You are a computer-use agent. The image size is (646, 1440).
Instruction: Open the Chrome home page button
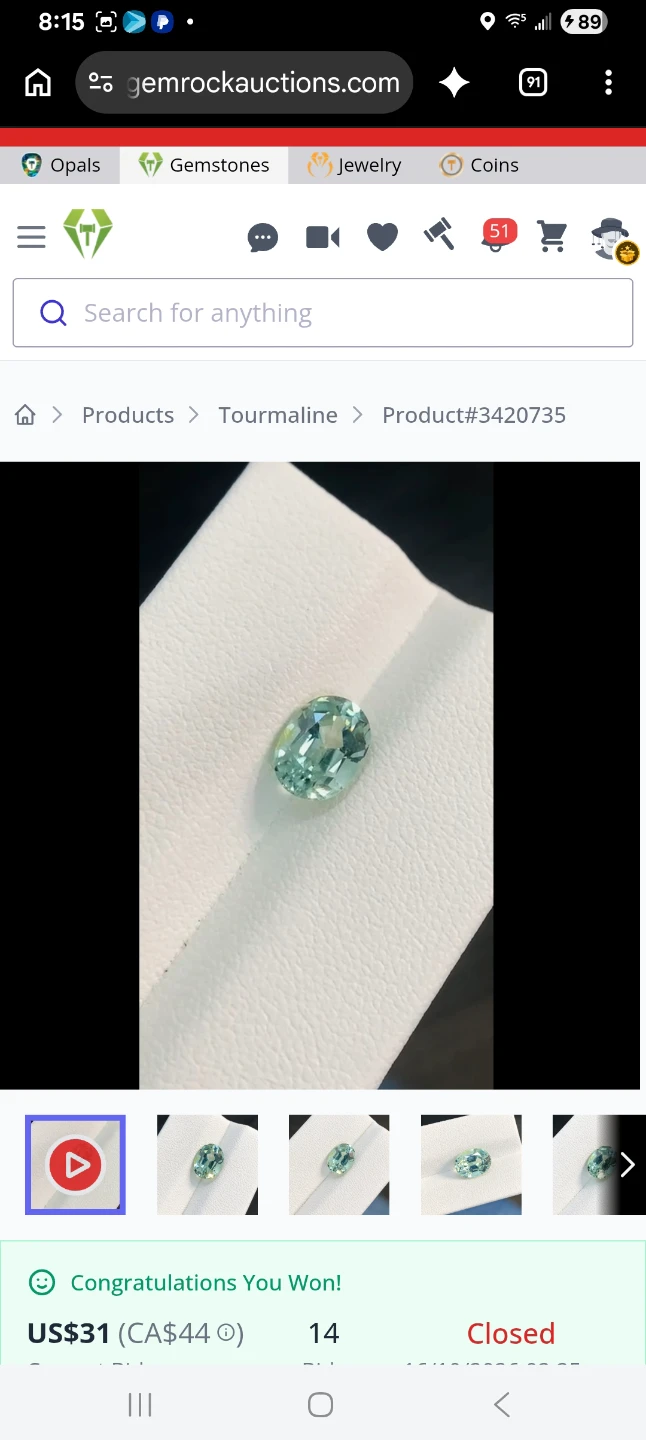click(x=38, y=83)
